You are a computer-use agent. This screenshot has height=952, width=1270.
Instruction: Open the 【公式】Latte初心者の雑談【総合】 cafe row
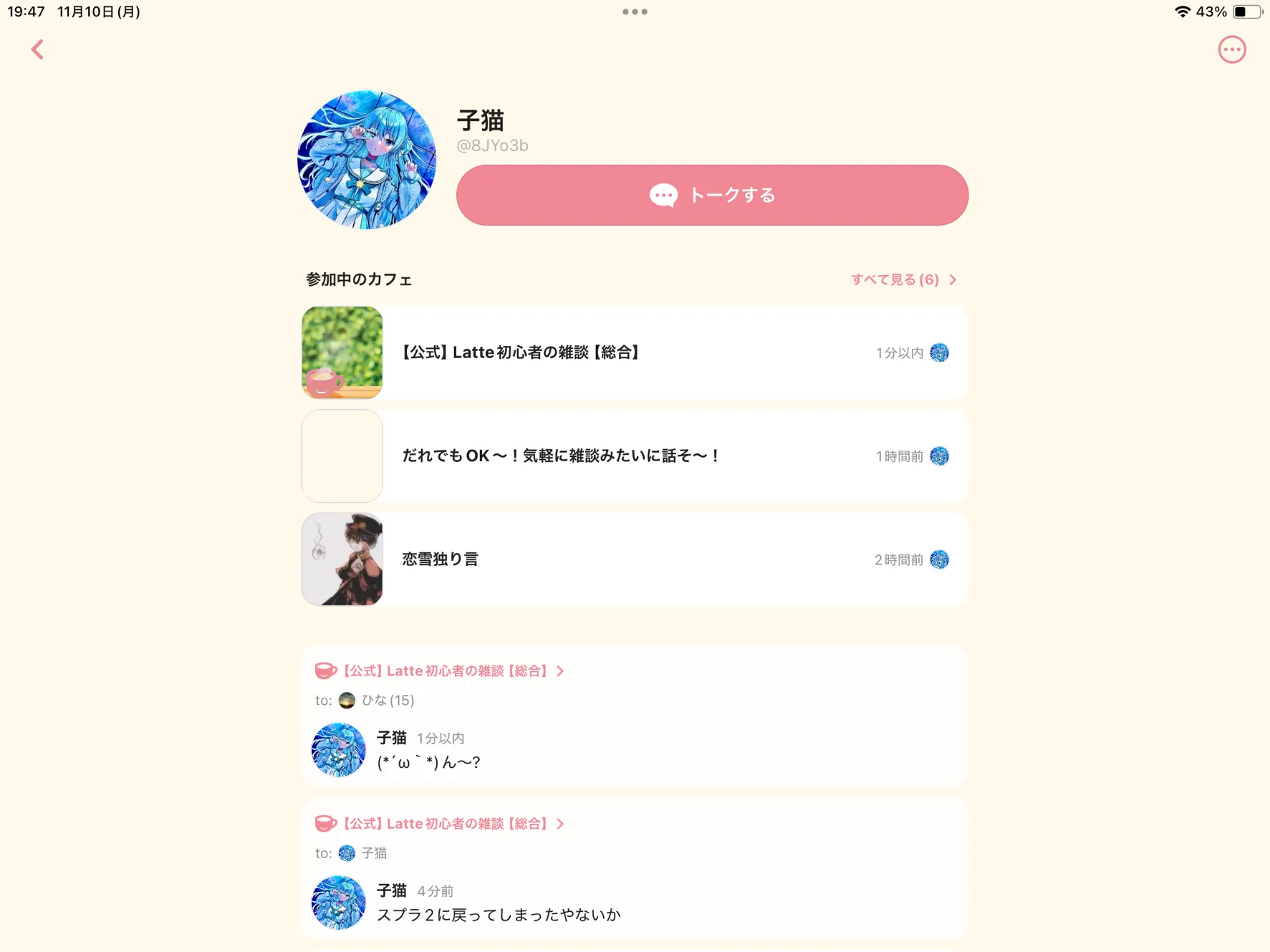[x=634, y=352]
